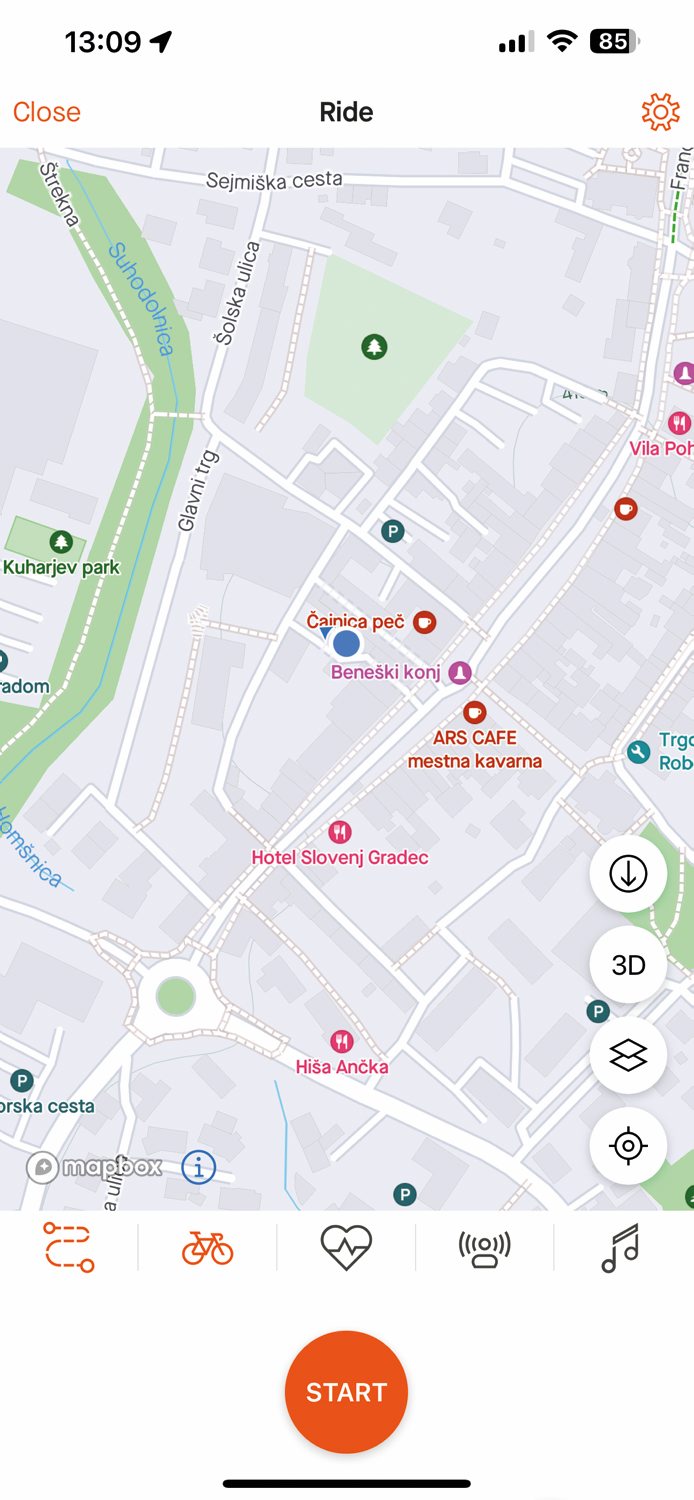Close the Ride screen
This screenshot has width=694, height=1500.
click(46, 112)
